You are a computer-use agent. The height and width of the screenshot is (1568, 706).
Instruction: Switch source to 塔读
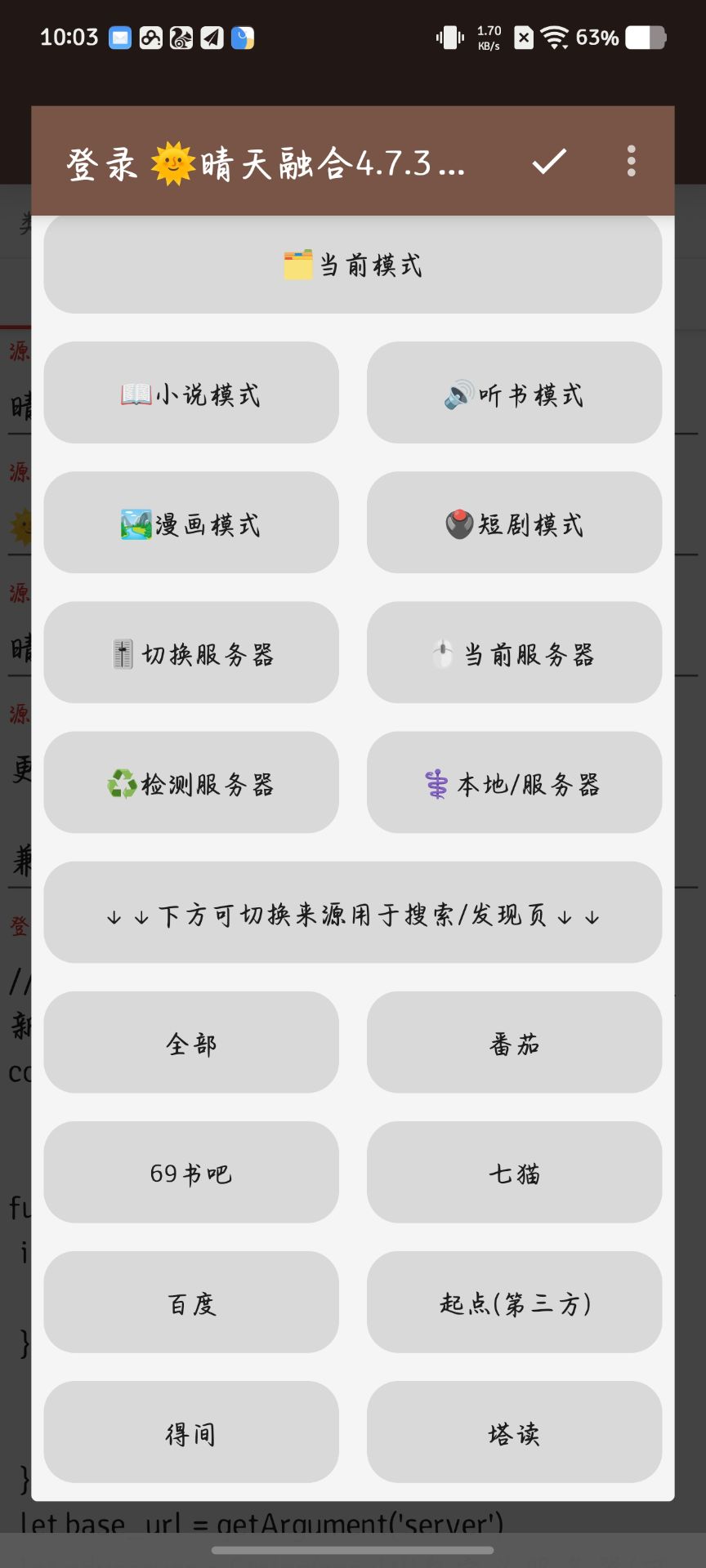click(x=514, y=1432)
